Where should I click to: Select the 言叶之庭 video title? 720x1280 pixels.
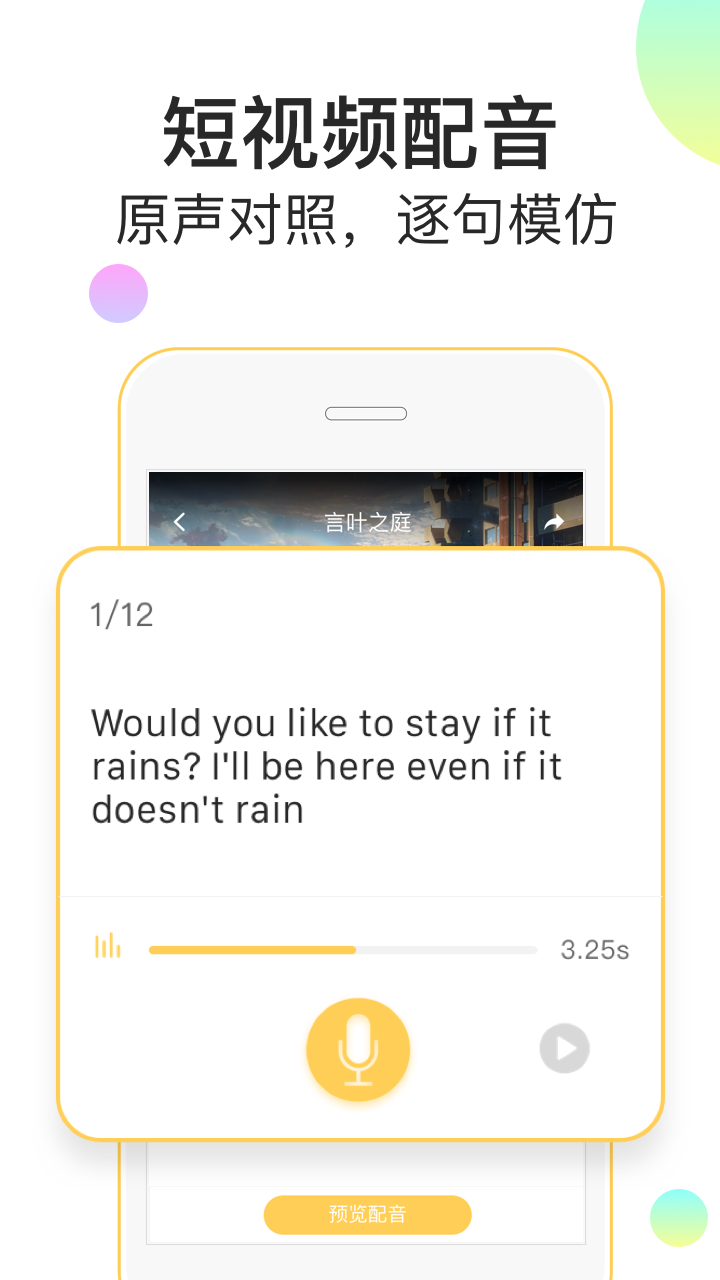[366, 521]
